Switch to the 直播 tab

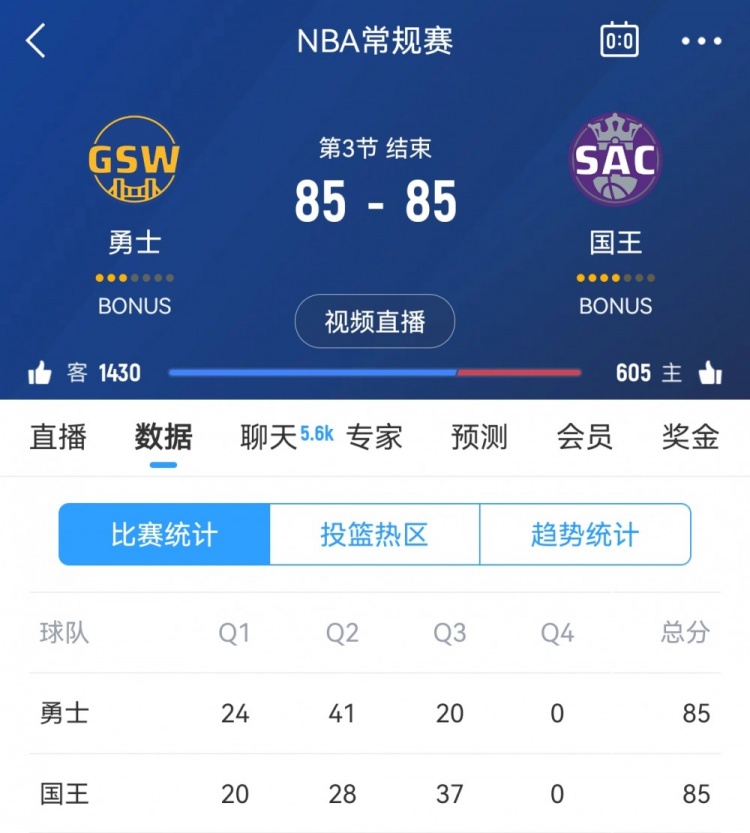(x=58, y=437)
